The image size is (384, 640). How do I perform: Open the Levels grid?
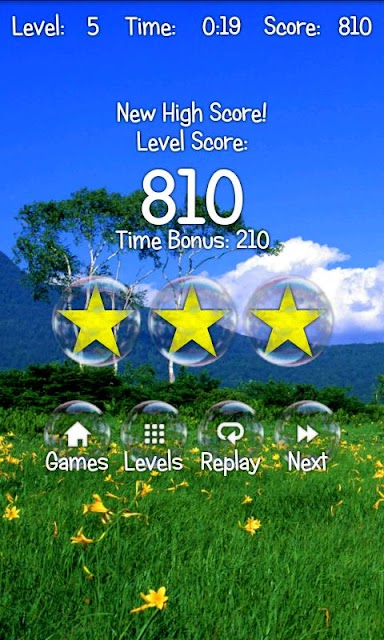tap(154, 437)
